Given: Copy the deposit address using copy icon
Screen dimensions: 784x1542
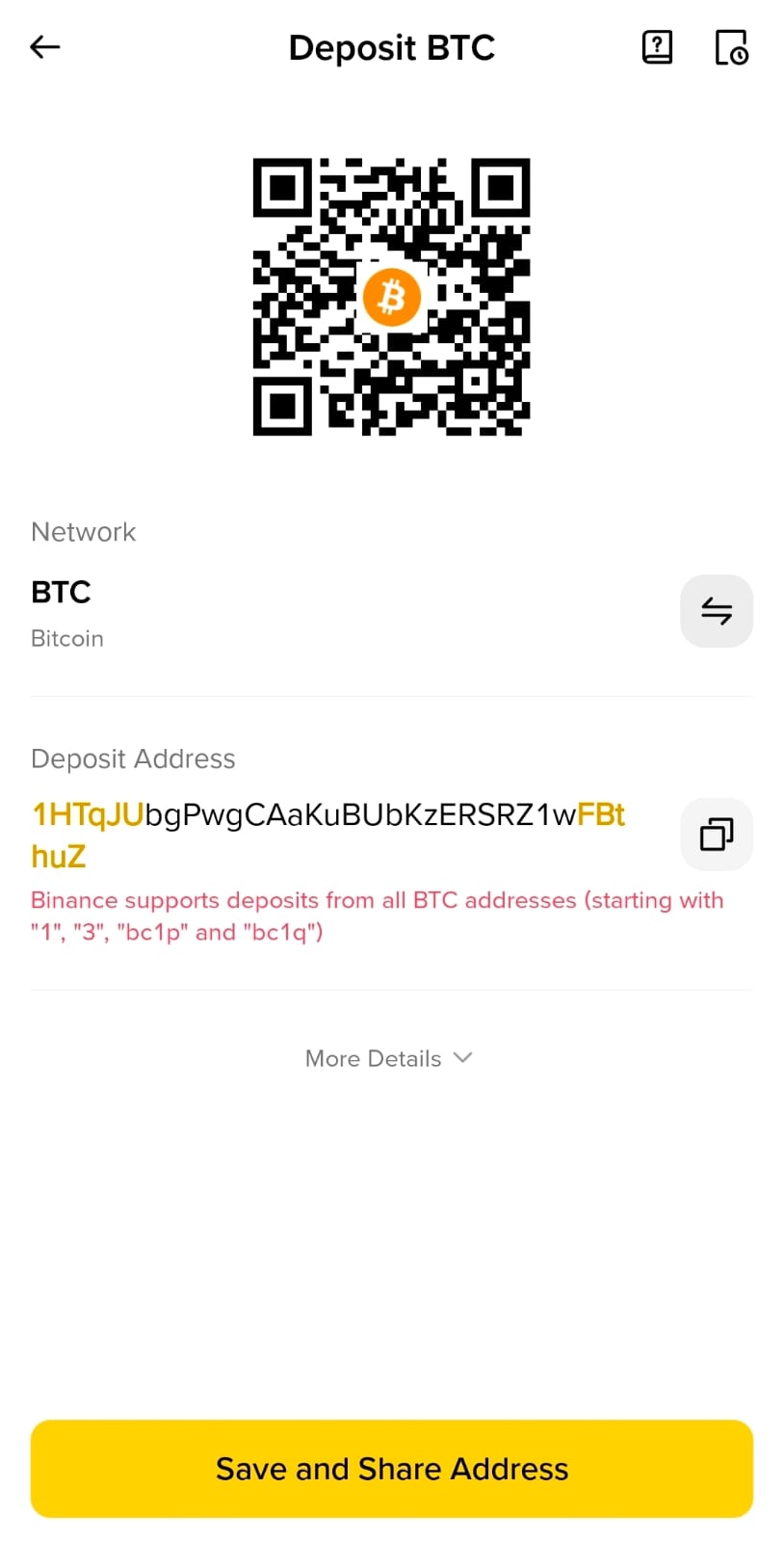Looking at the screenshot, I should click(717, 835).
